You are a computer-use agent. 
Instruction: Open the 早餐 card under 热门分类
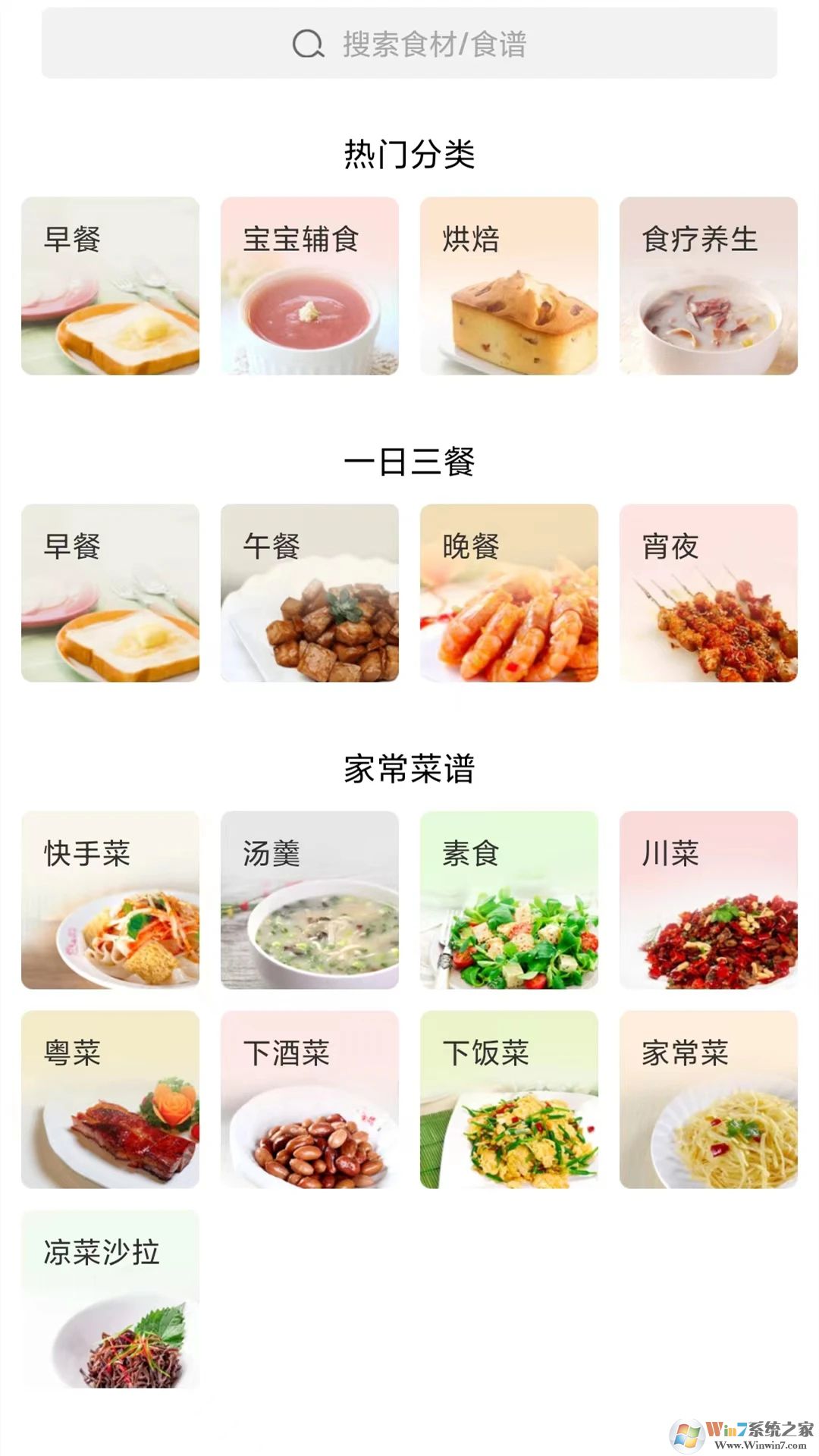[109, 284]
